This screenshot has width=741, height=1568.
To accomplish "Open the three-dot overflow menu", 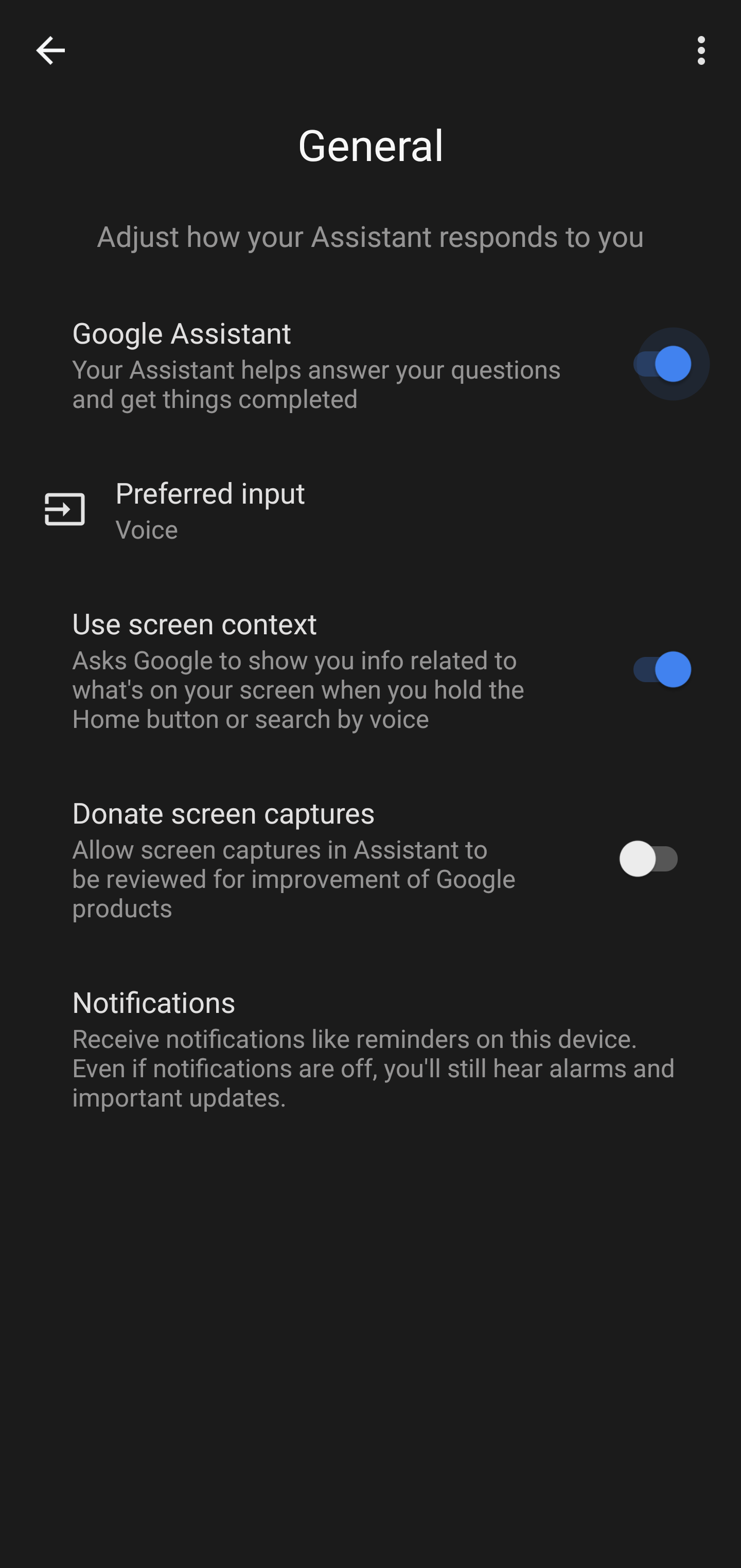I will pyautogui.click(x=701, y=50).
